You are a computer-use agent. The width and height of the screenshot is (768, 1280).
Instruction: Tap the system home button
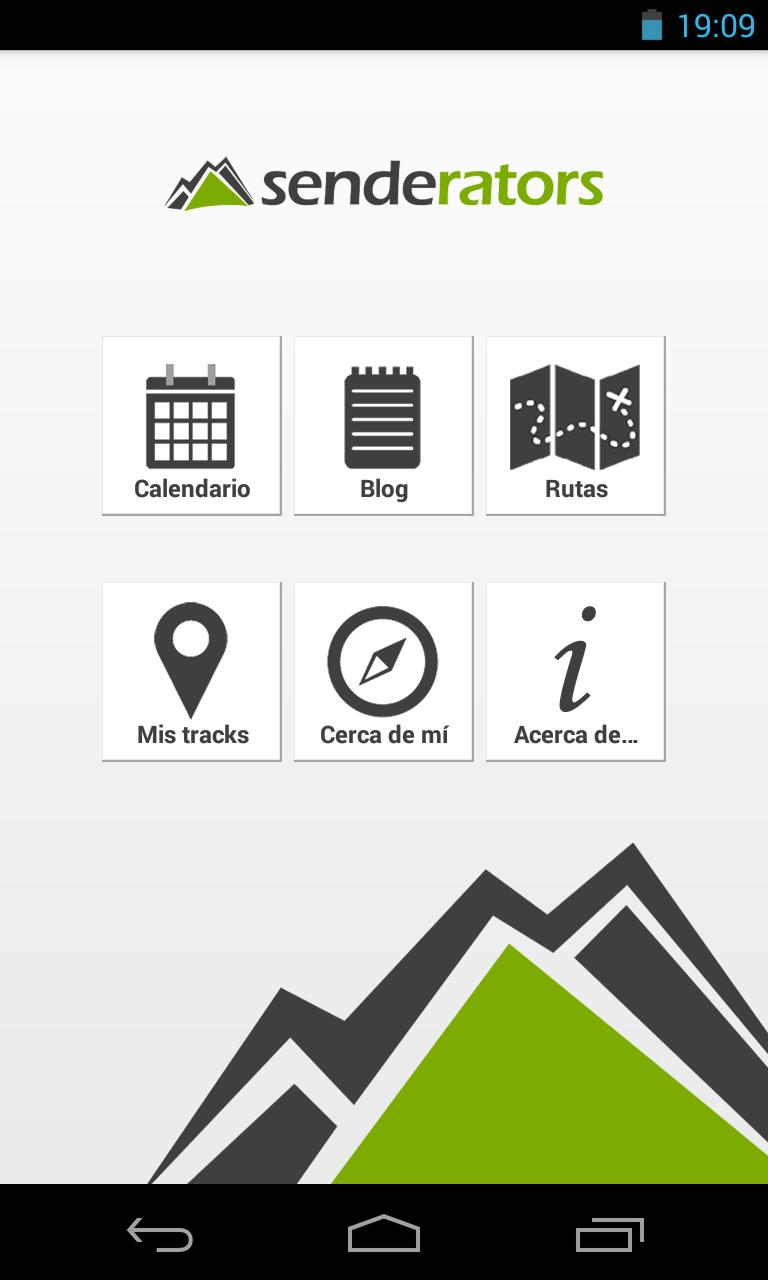[384, 1234]
